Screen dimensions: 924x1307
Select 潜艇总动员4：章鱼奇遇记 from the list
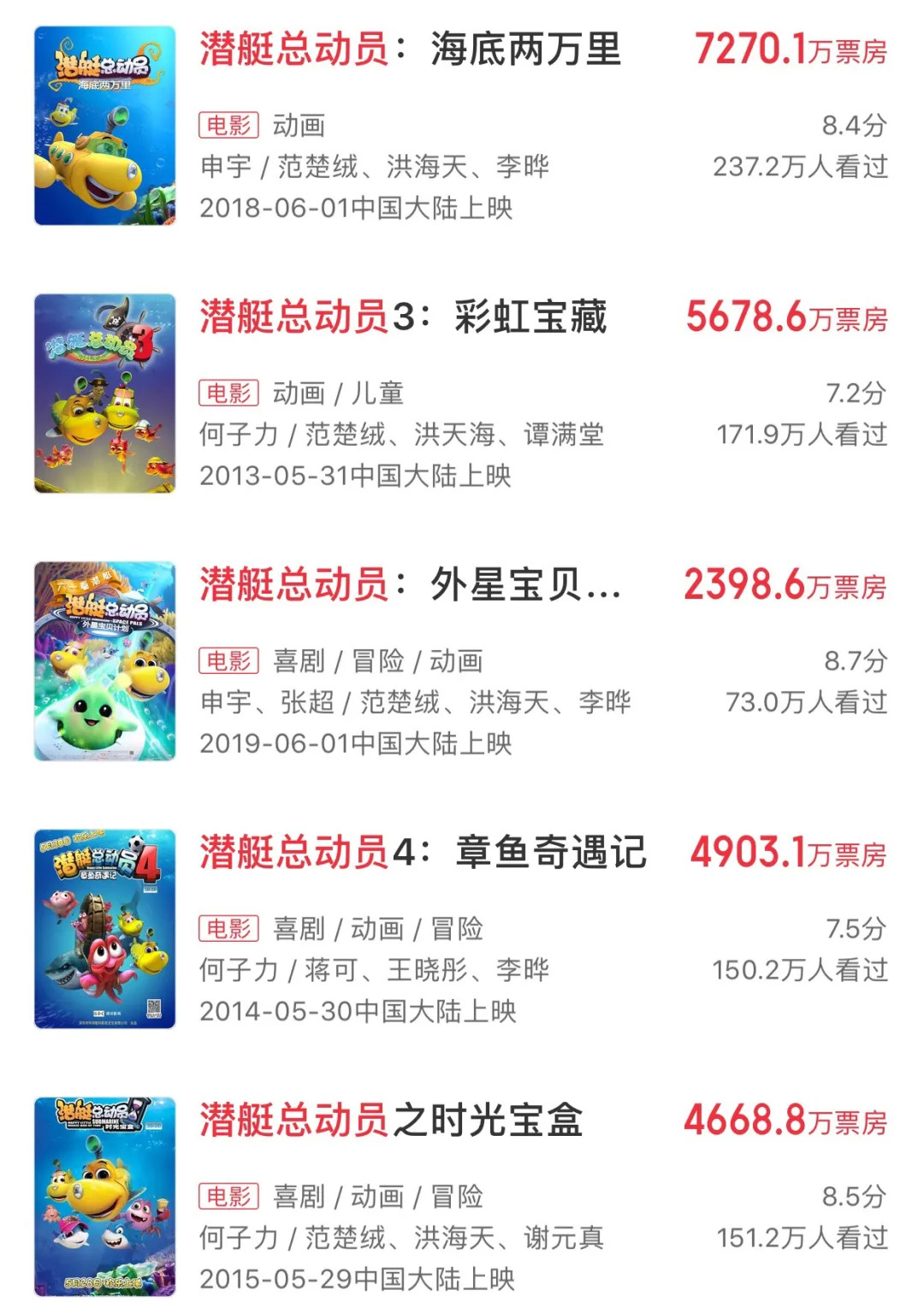point(423,853)
